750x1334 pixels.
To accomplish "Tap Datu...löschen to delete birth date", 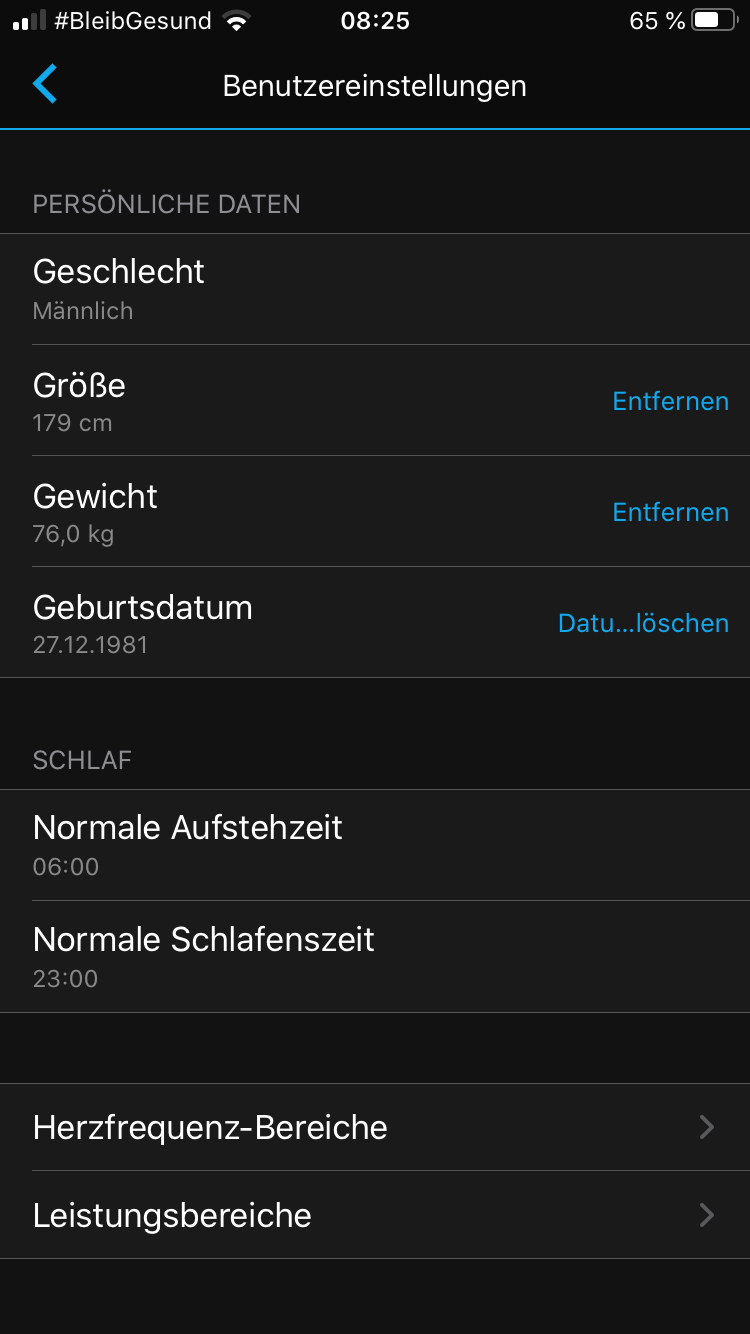I will coord(643,623).
